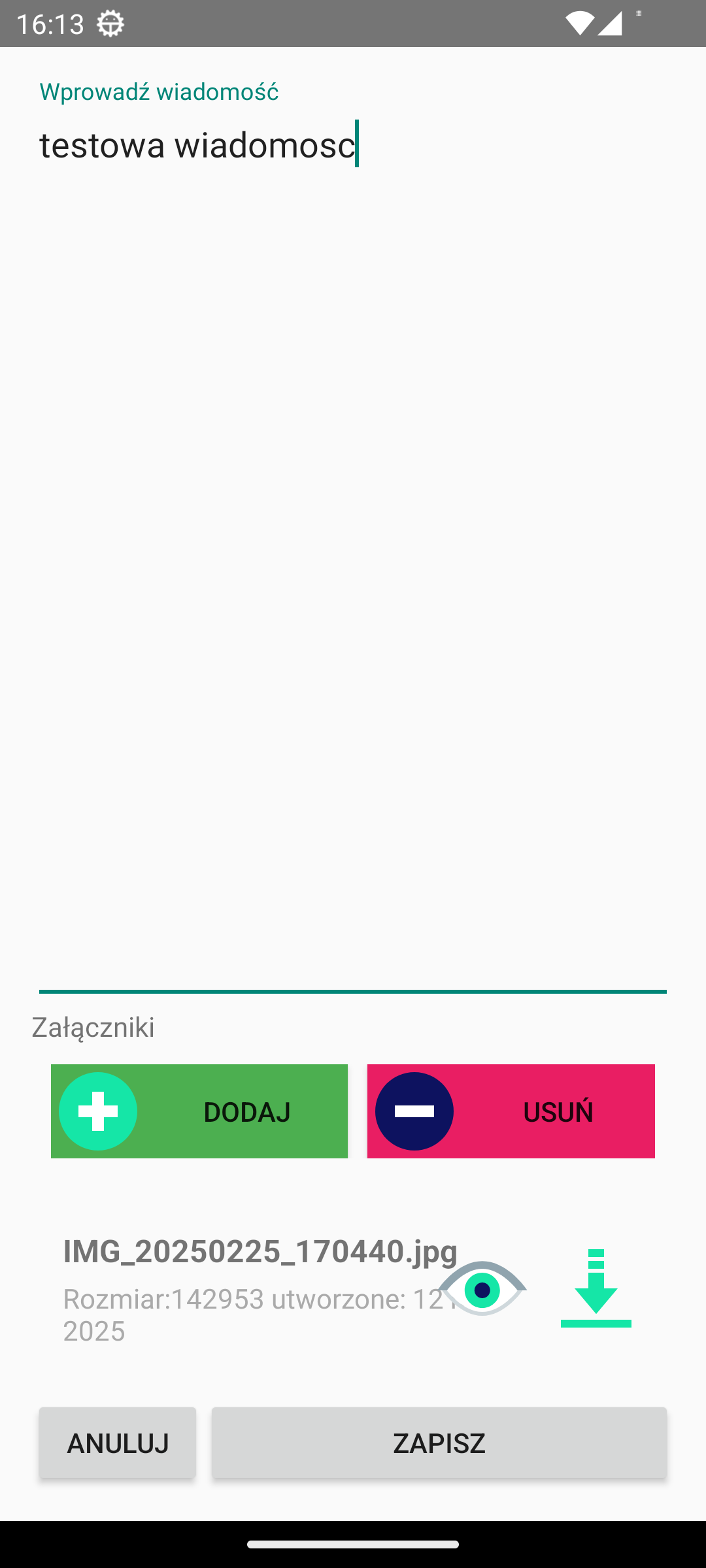
Task: Add an attachment with the DODAJ button
Action: pyautogui.click(x=199, y=1111)
